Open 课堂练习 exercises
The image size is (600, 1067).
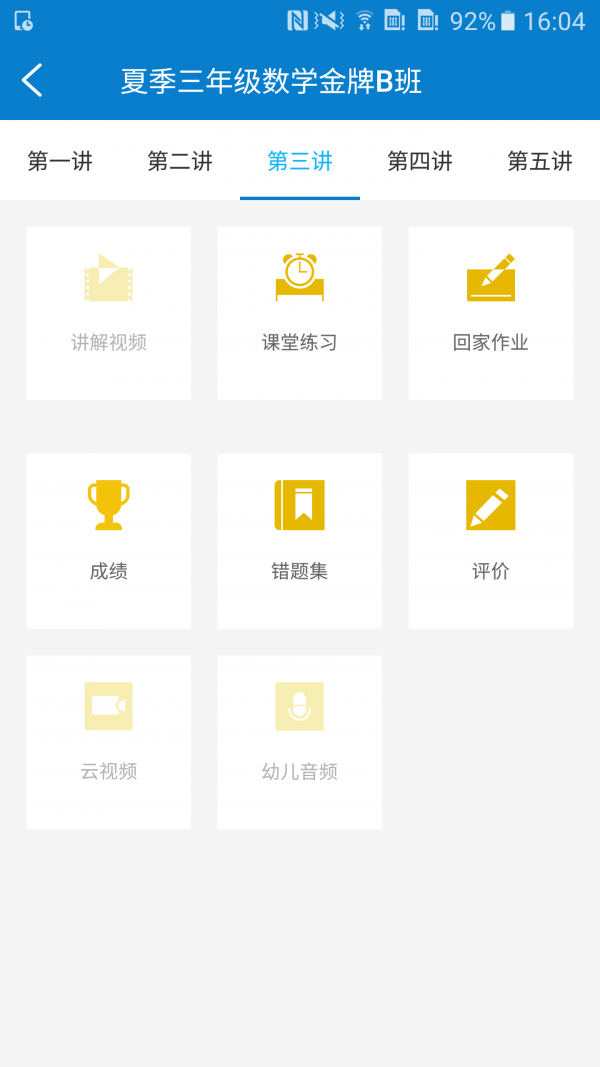pyautogui.click(x=300, y=313)
